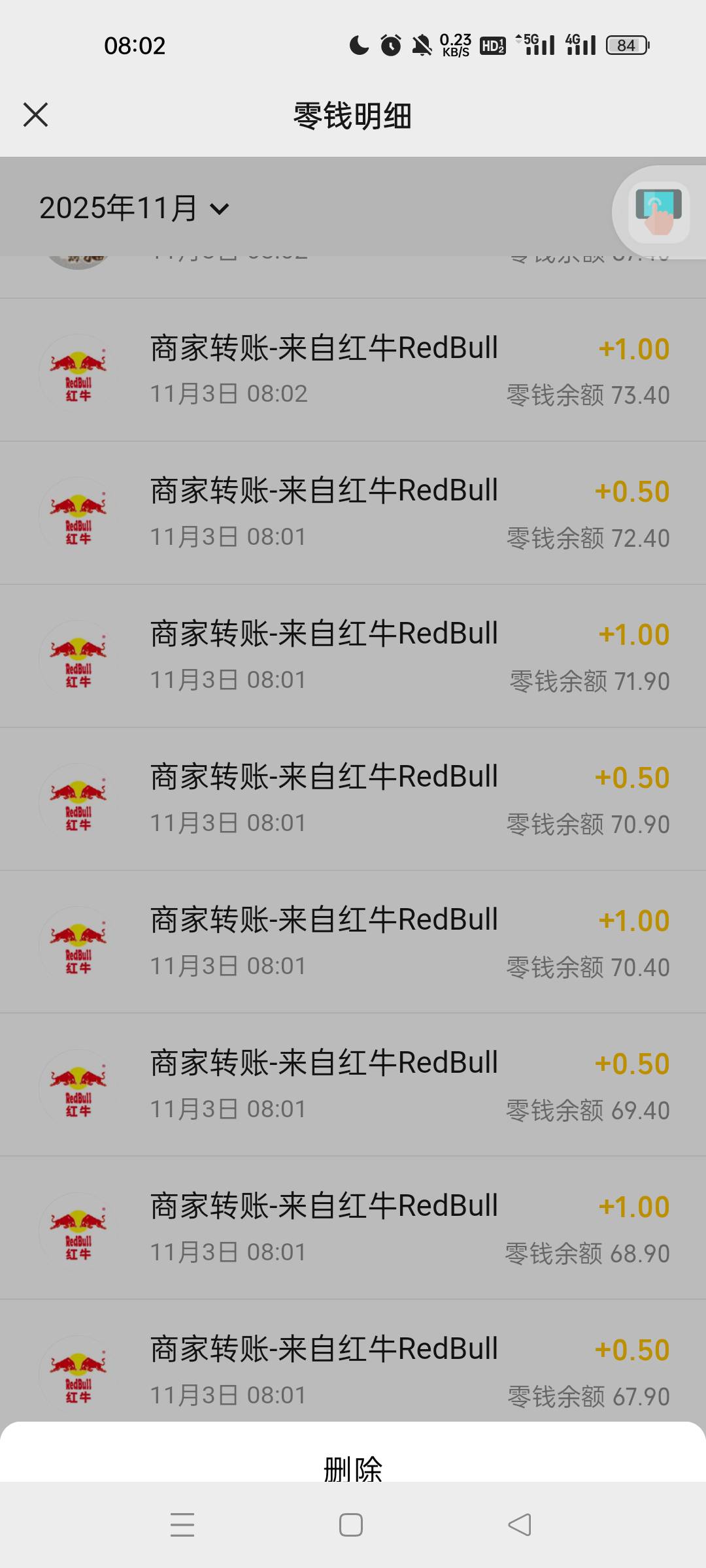
Task: View the RedBull transfer with balance 71.90
Action: [x=353, y=657]
